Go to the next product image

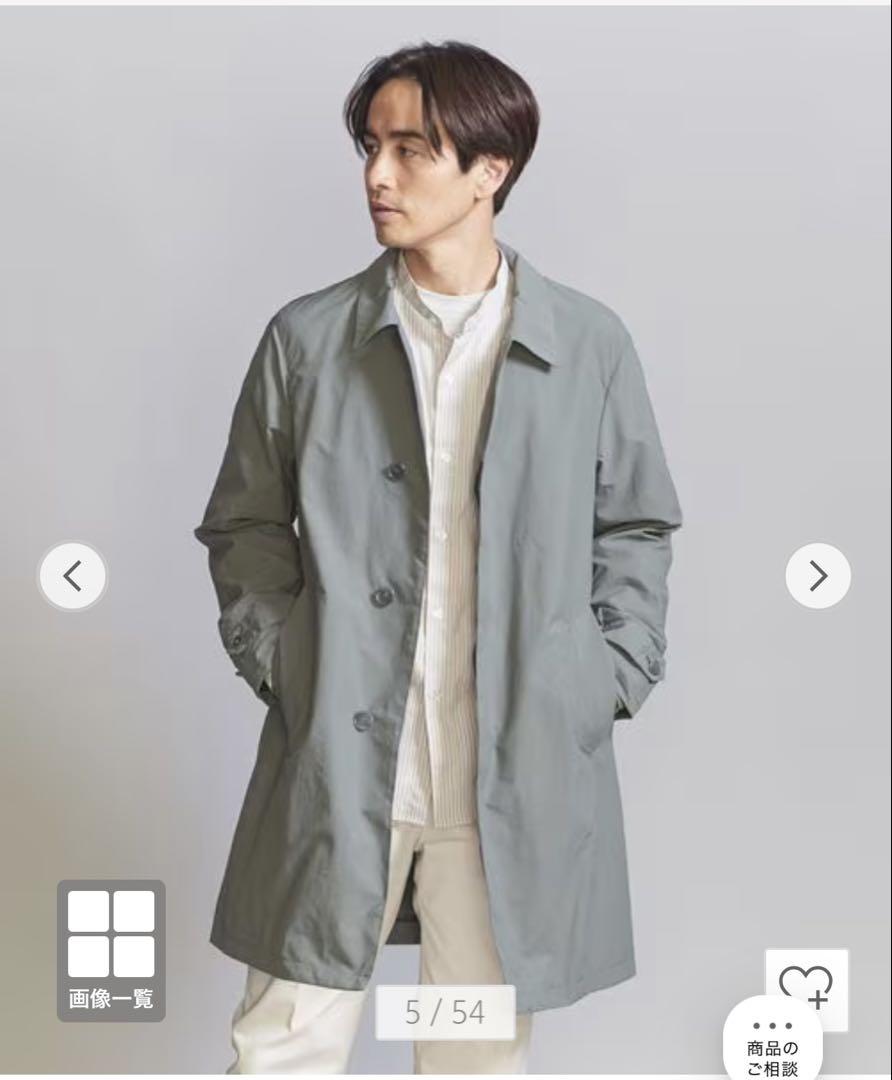[x=818, y=576]
